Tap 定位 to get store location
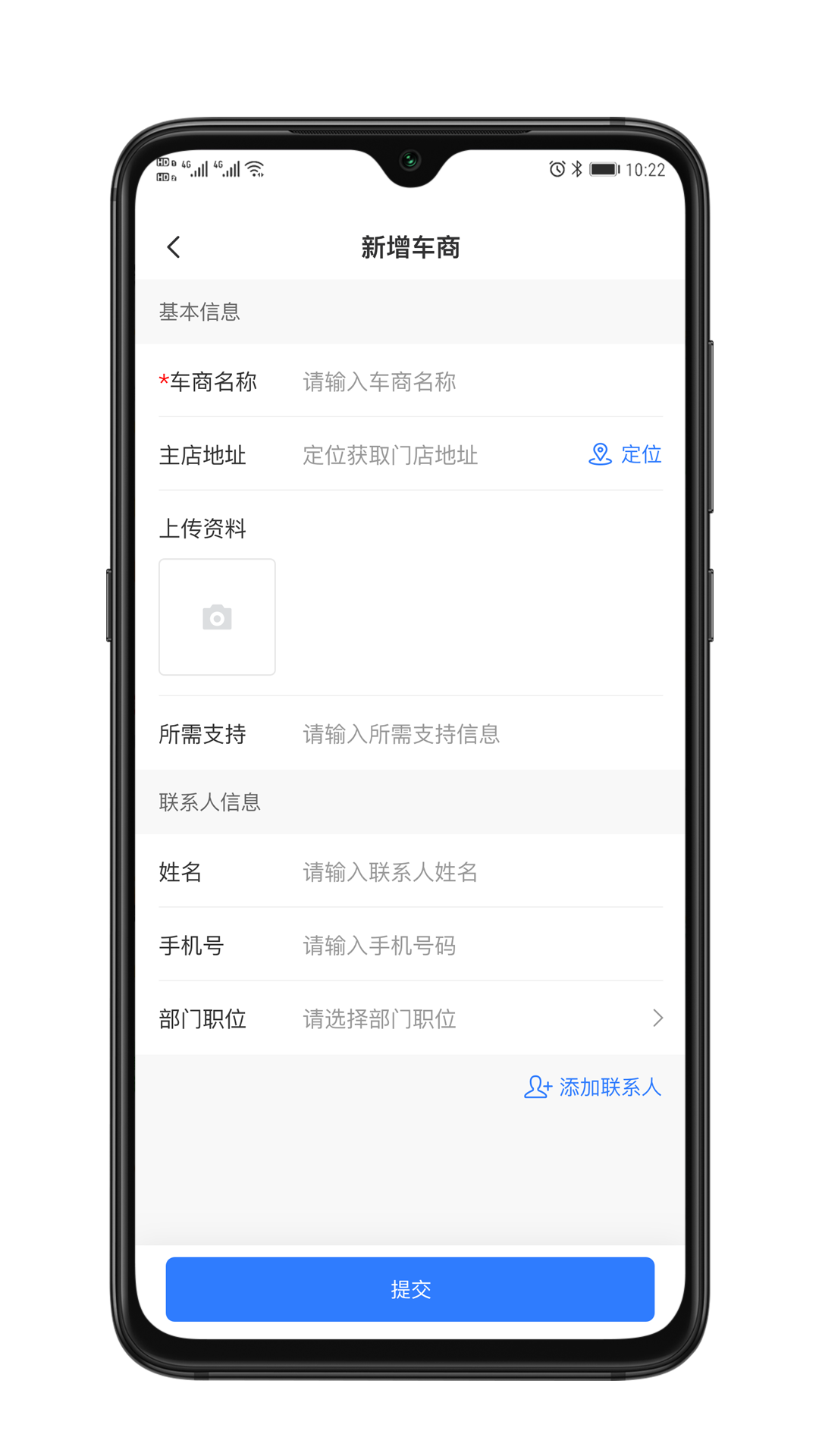 click(626, 454)
